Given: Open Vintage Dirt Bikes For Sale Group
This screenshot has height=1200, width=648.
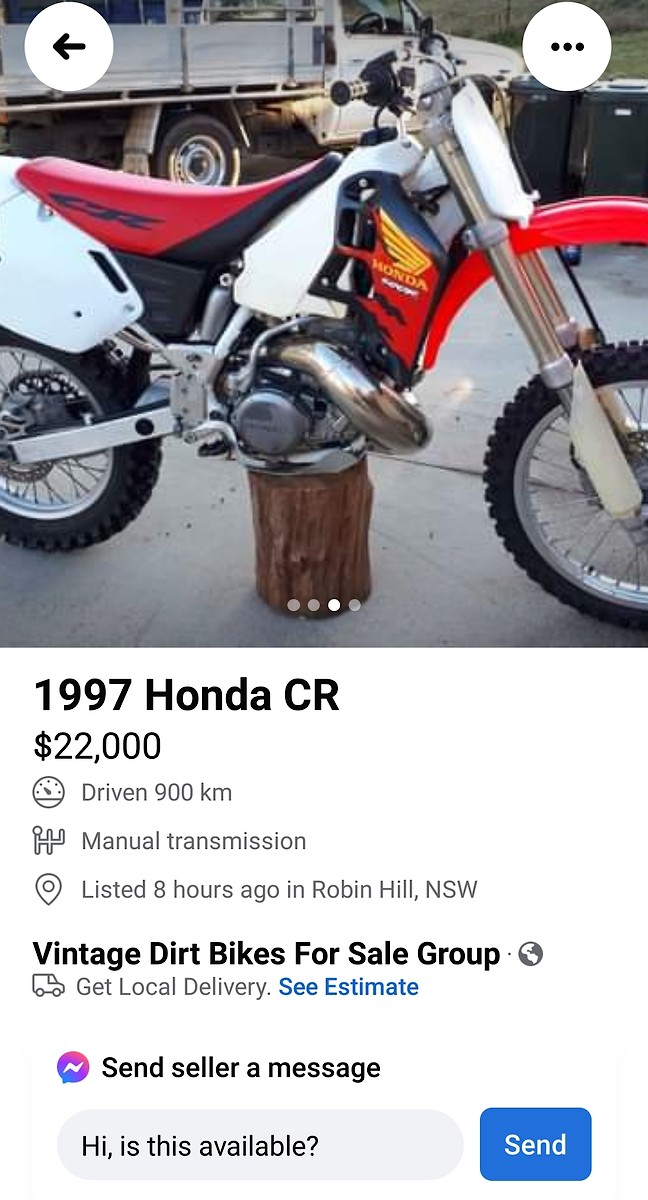Looking at the screenshot, I should tap(266, 953).
